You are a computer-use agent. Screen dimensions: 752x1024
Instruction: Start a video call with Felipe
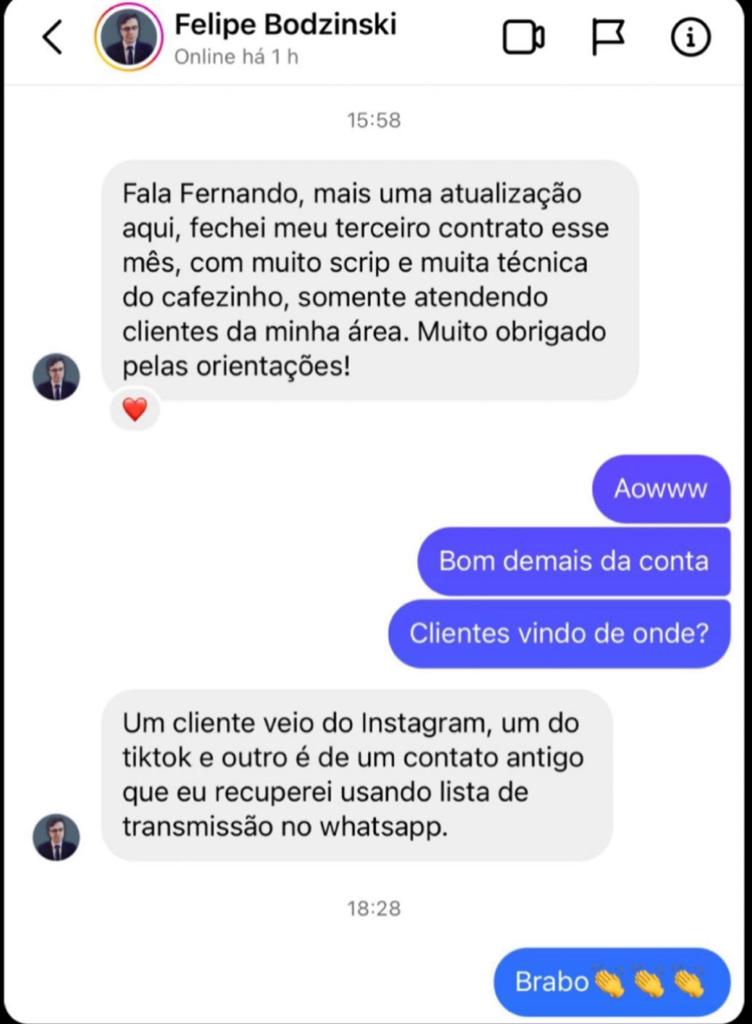(x=523, y=38)
